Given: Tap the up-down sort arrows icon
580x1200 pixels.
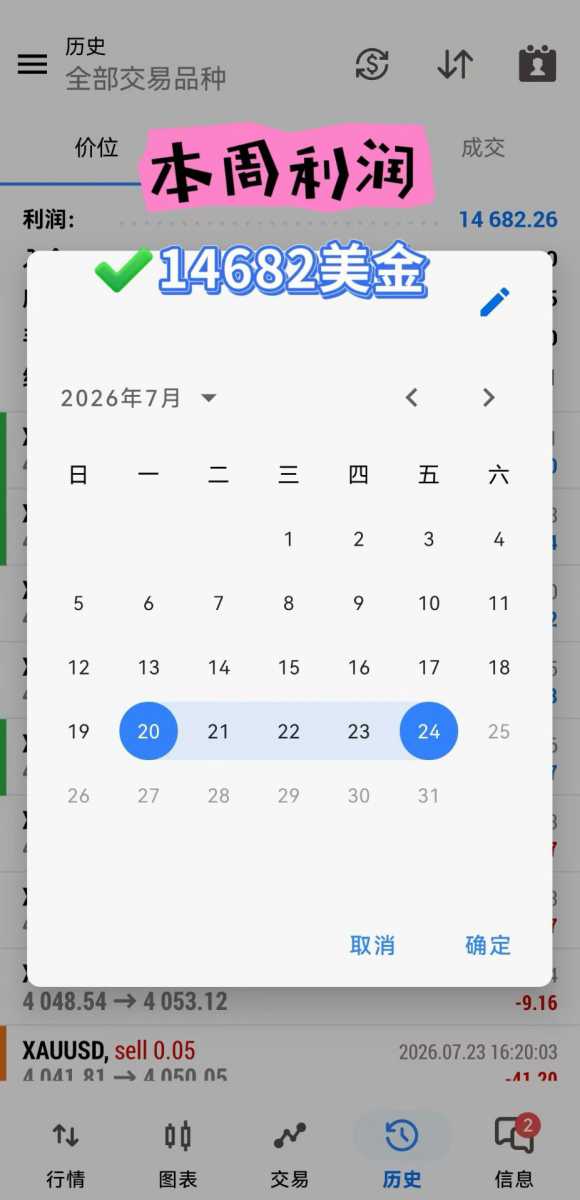Looking at the screenshot, I should (x=455, y=64).
